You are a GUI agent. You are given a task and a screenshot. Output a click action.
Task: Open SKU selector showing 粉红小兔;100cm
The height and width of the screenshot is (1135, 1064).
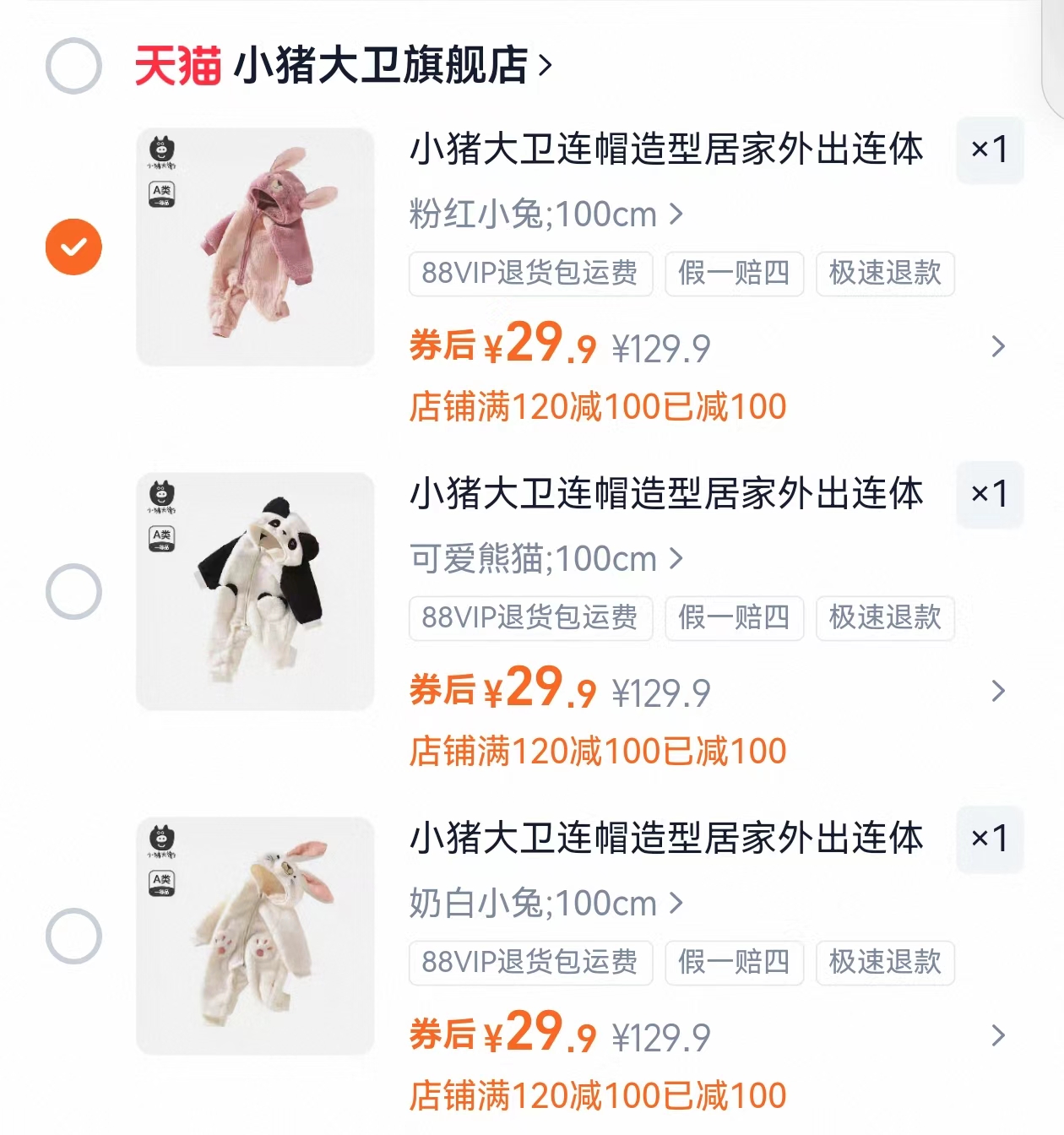540,215
